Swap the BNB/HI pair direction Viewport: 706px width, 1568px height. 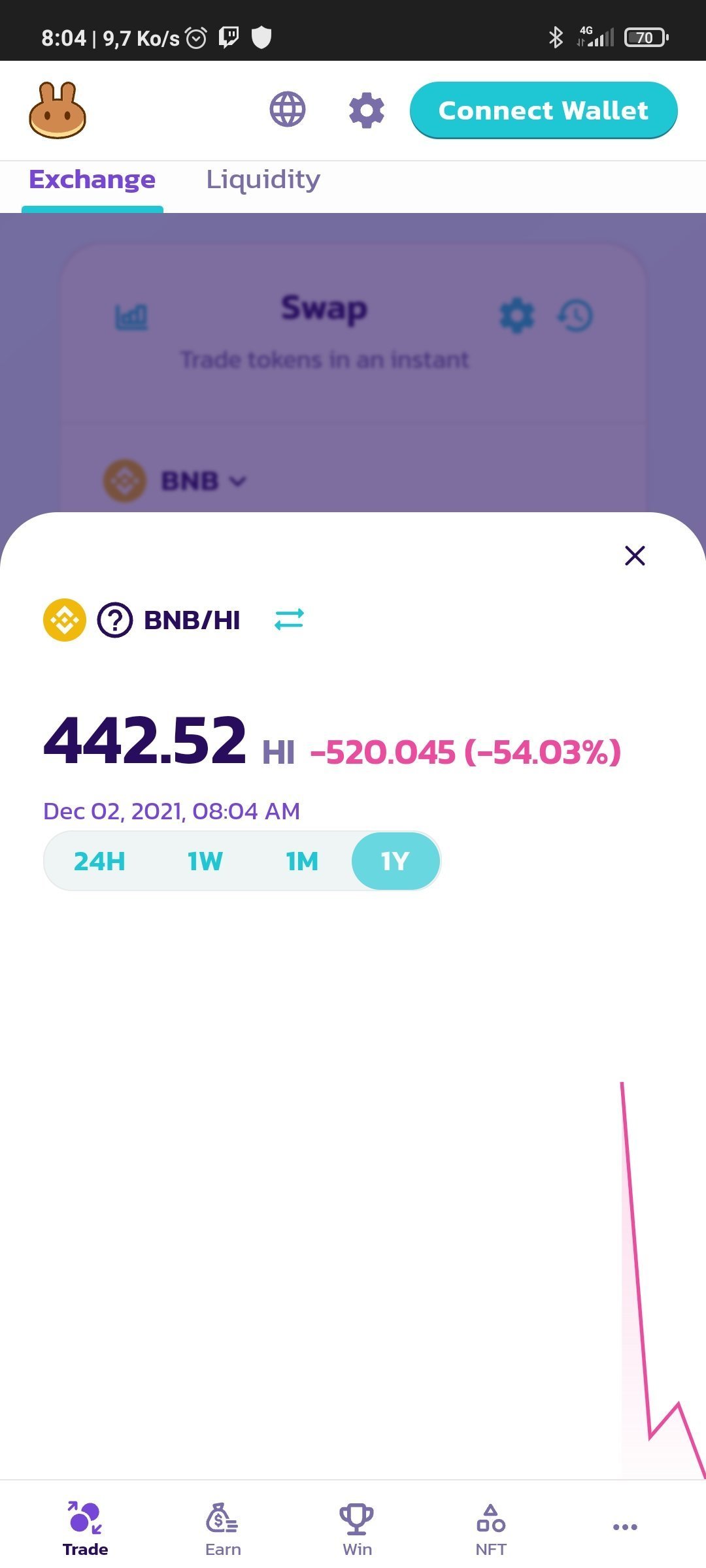coord(289,619)
